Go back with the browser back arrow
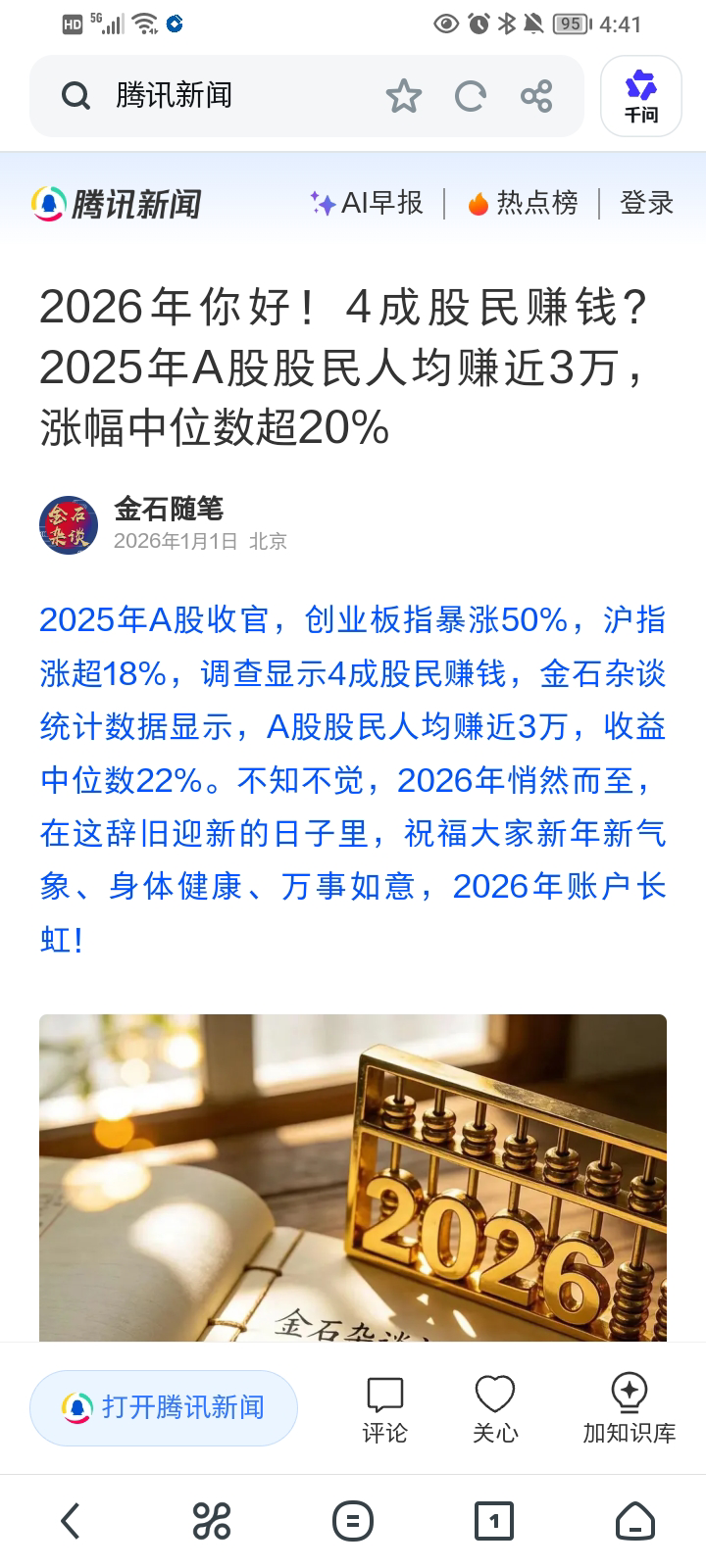Screen dimensions: 706x1568 [x=70, y=1521]
